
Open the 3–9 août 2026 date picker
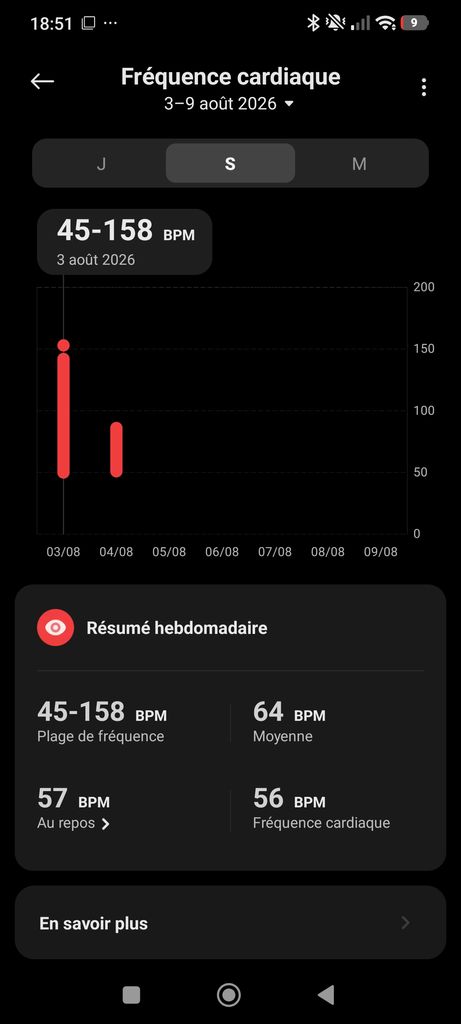pos(229,103)
